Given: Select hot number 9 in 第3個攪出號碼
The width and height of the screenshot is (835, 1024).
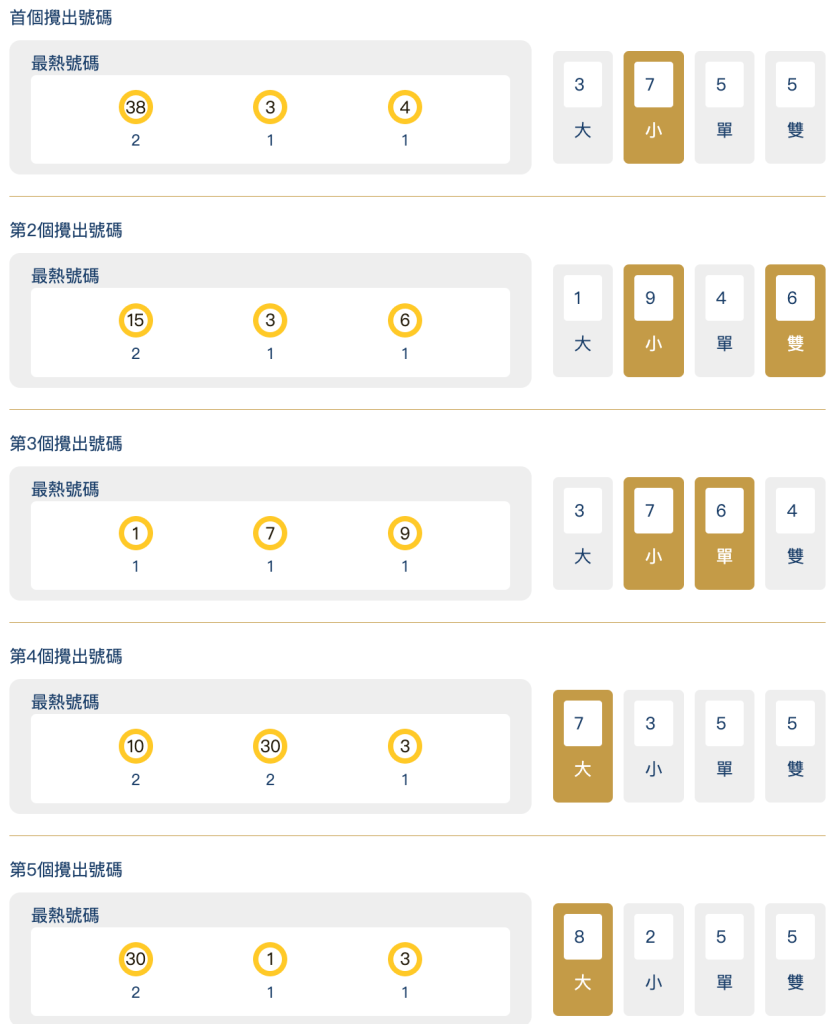Looking at the screenshot, I should (x=404, y=533).
